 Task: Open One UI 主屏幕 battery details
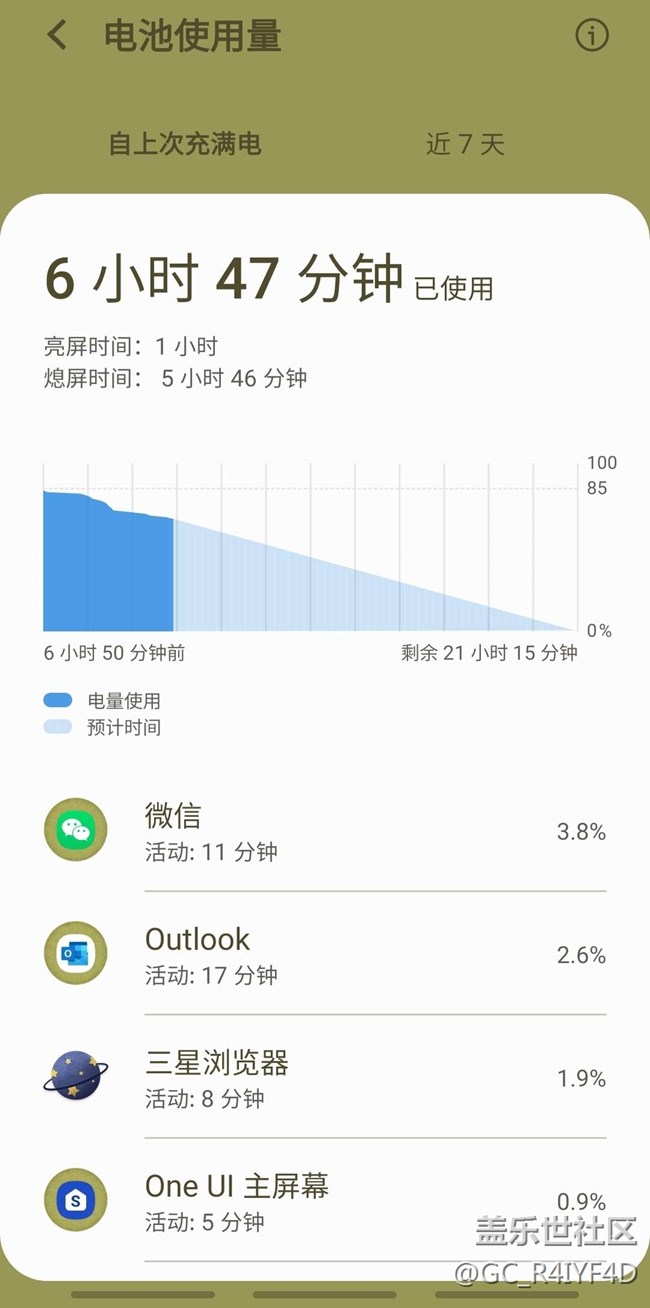pos(325,1200)
